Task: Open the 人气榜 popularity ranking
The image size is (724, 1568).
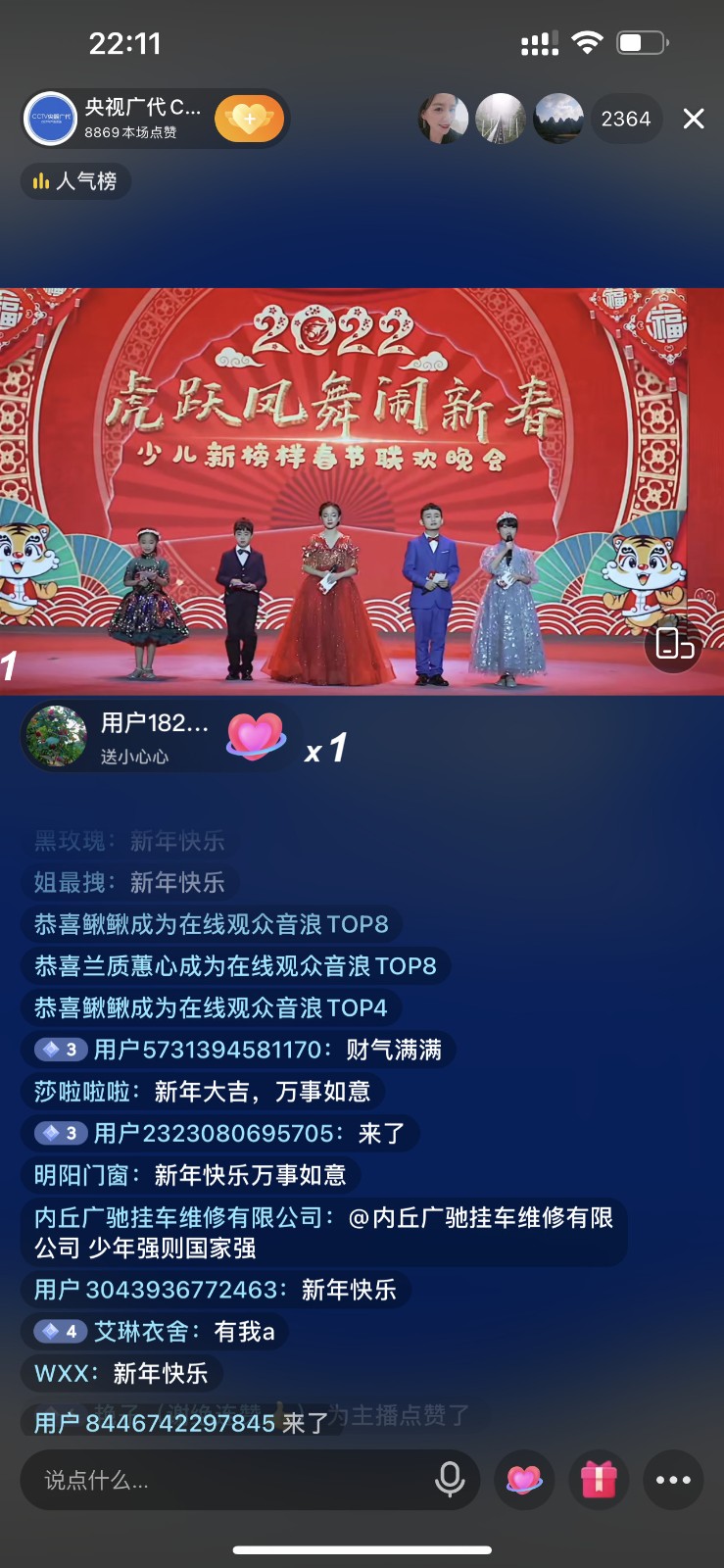Action: [x=75, y=181]
